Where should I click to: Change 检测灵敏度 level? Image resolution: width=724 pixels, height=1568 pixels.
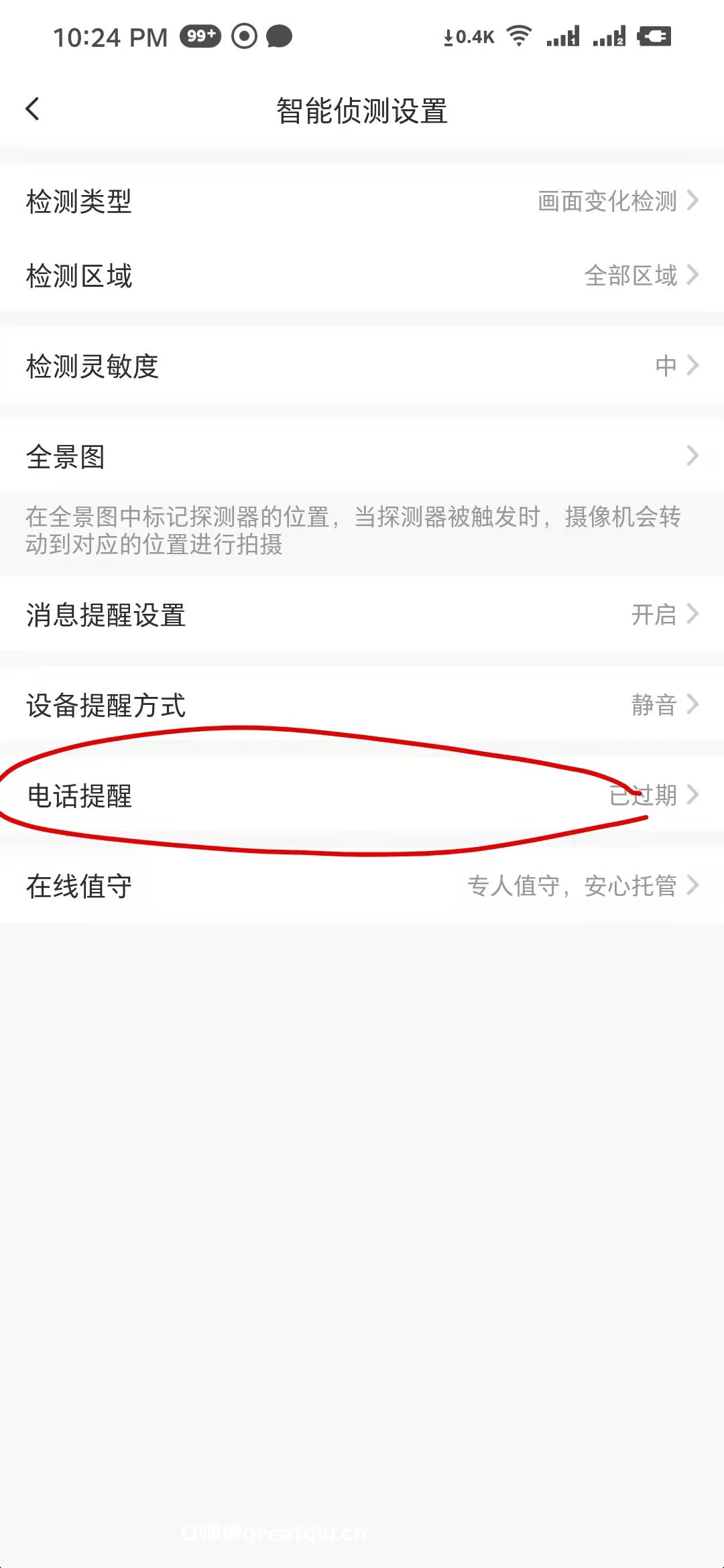pyautogui.click(x=362, y=366)
